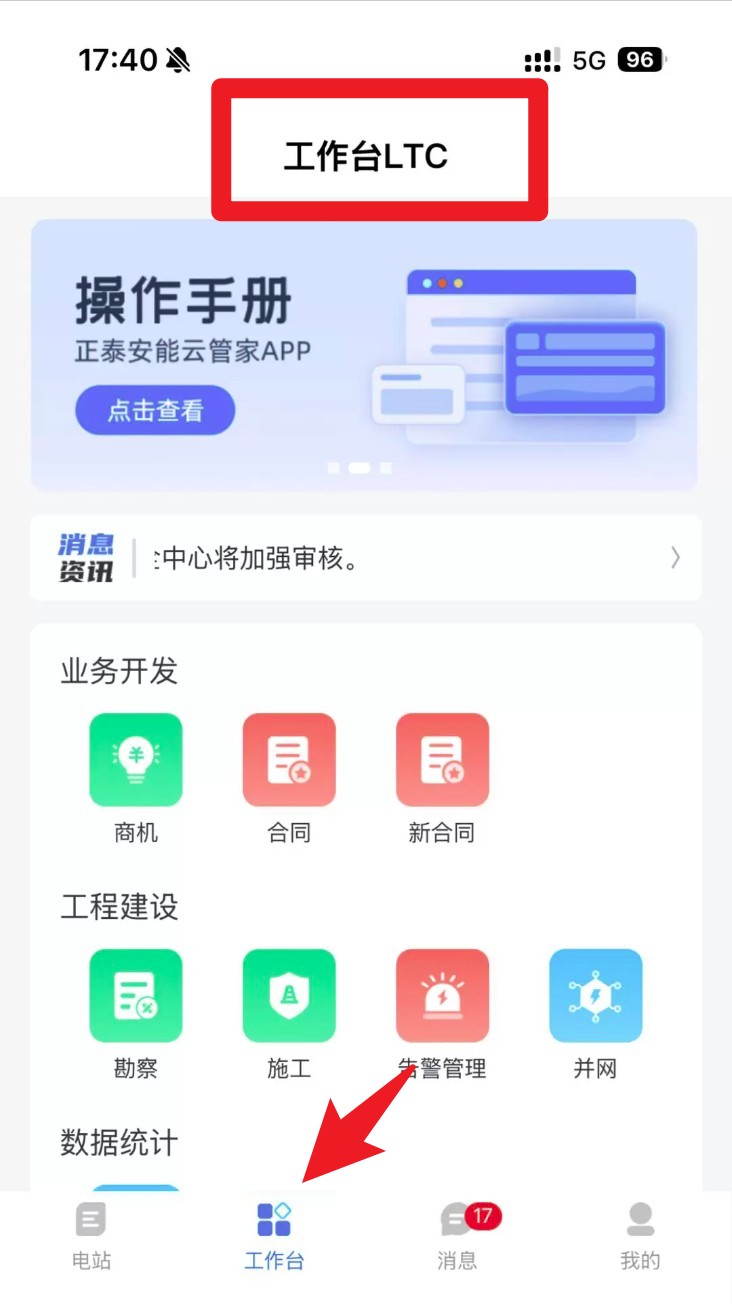Go to the 我的 tab
Viewport: 732px width, 1304px height.
640,1236
